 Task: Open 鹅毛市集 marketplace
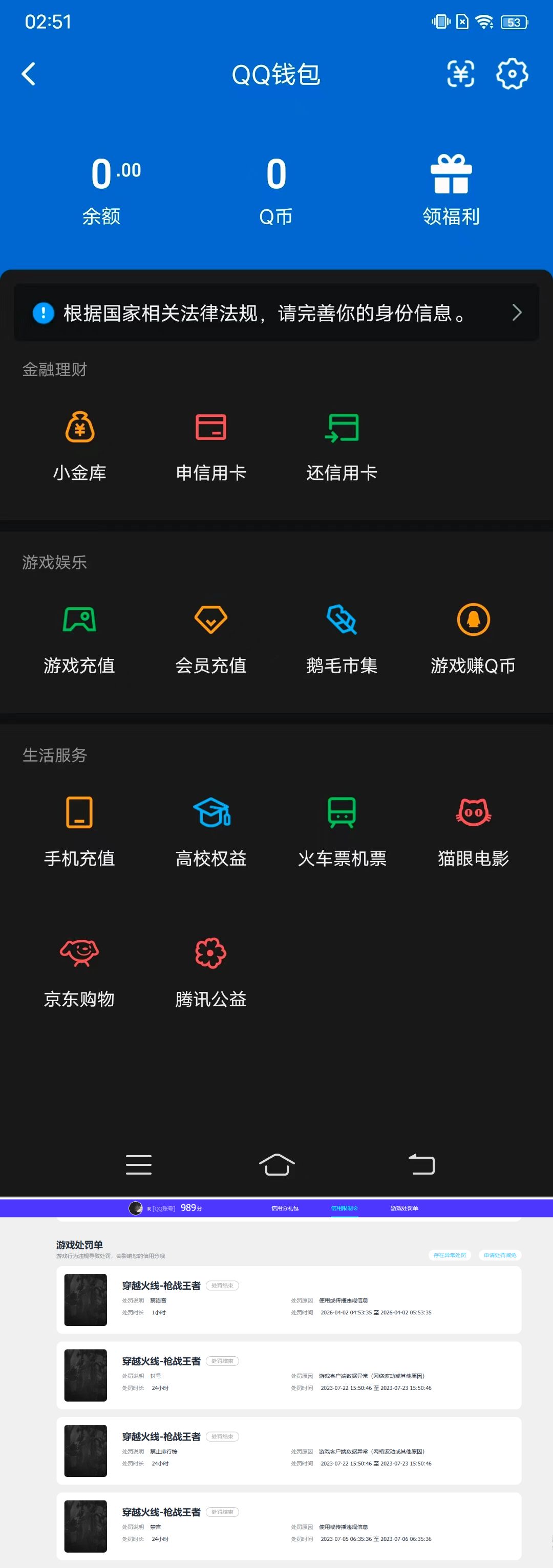pyautogui.click(x=342, y=638)
